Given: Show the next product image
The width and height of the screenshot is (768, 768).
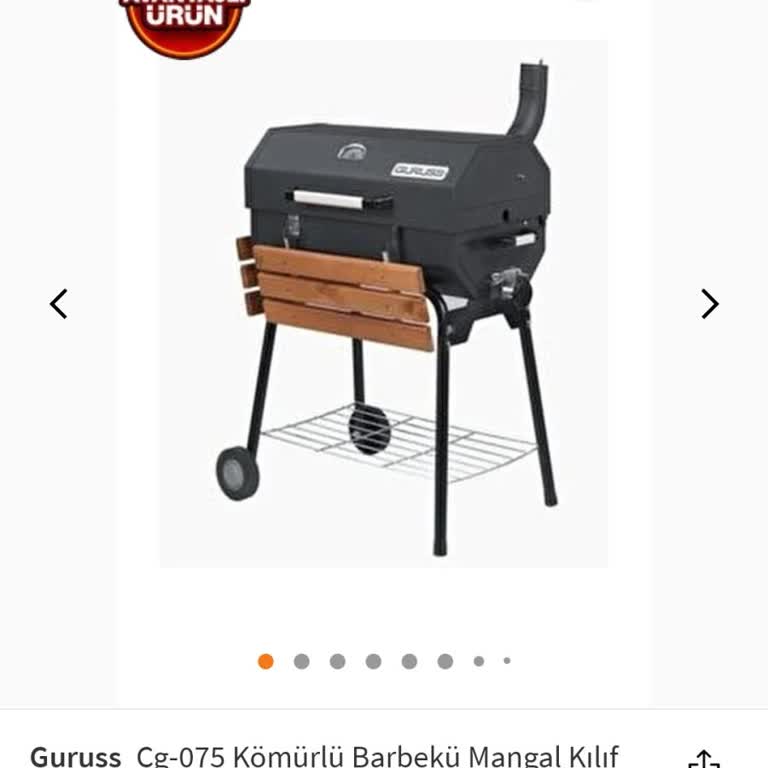Looking at the screenshot, I should (x=709, y=304).
